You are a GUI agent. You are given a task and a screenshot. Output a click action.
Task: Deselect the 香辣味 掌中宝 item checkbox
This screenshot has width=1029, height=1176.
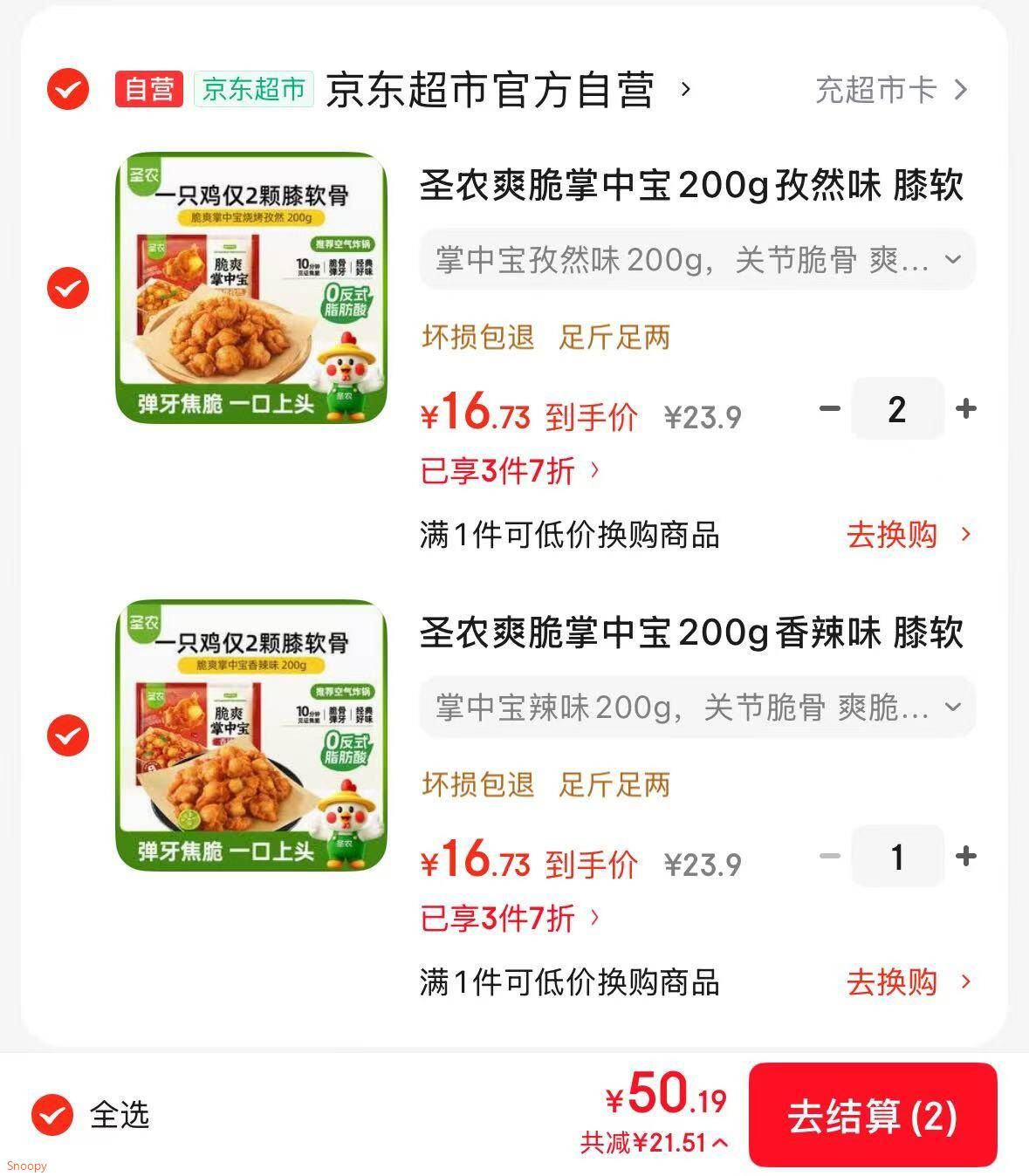(x=68, y=735)
